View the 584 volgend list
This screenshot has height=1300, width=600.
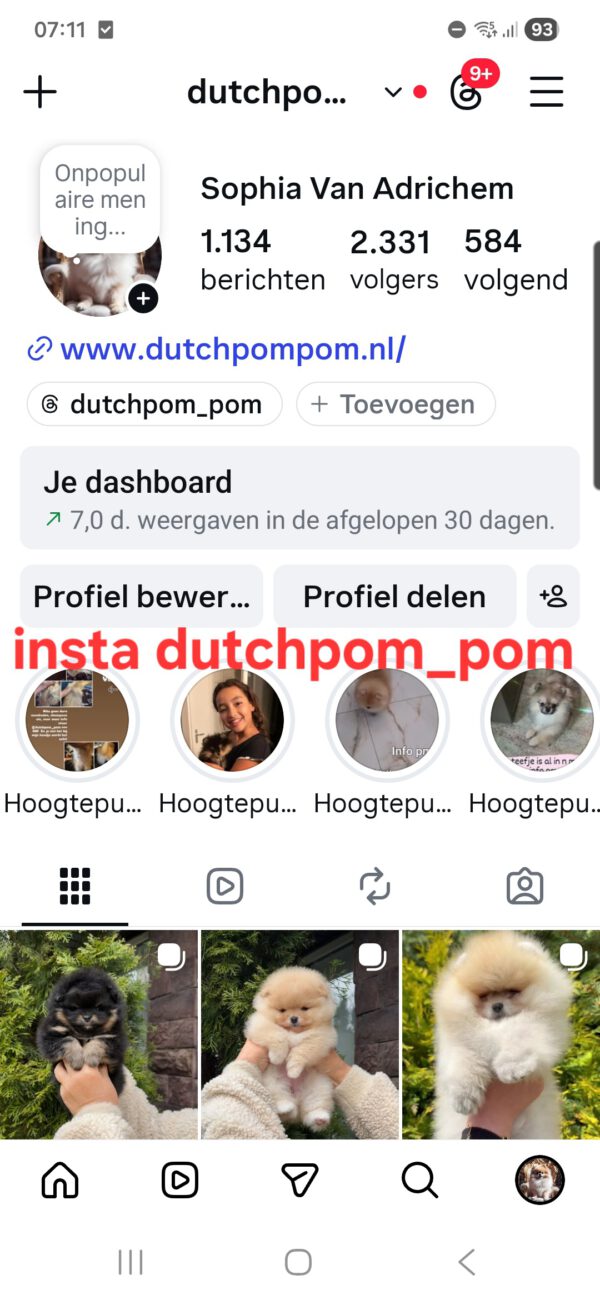pyautogui.click(x=515, y=259)
